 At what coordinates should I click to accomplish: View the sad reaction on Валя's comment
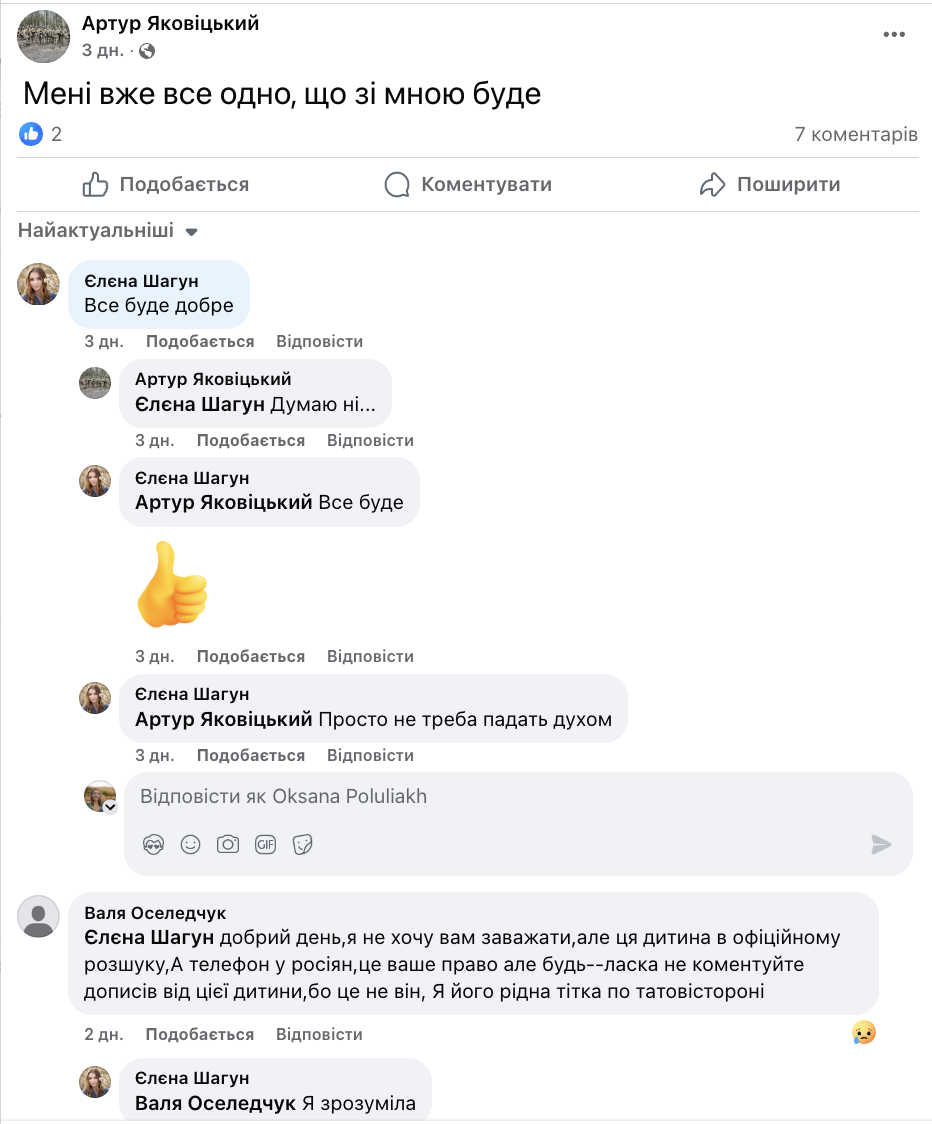[864, 1033]
